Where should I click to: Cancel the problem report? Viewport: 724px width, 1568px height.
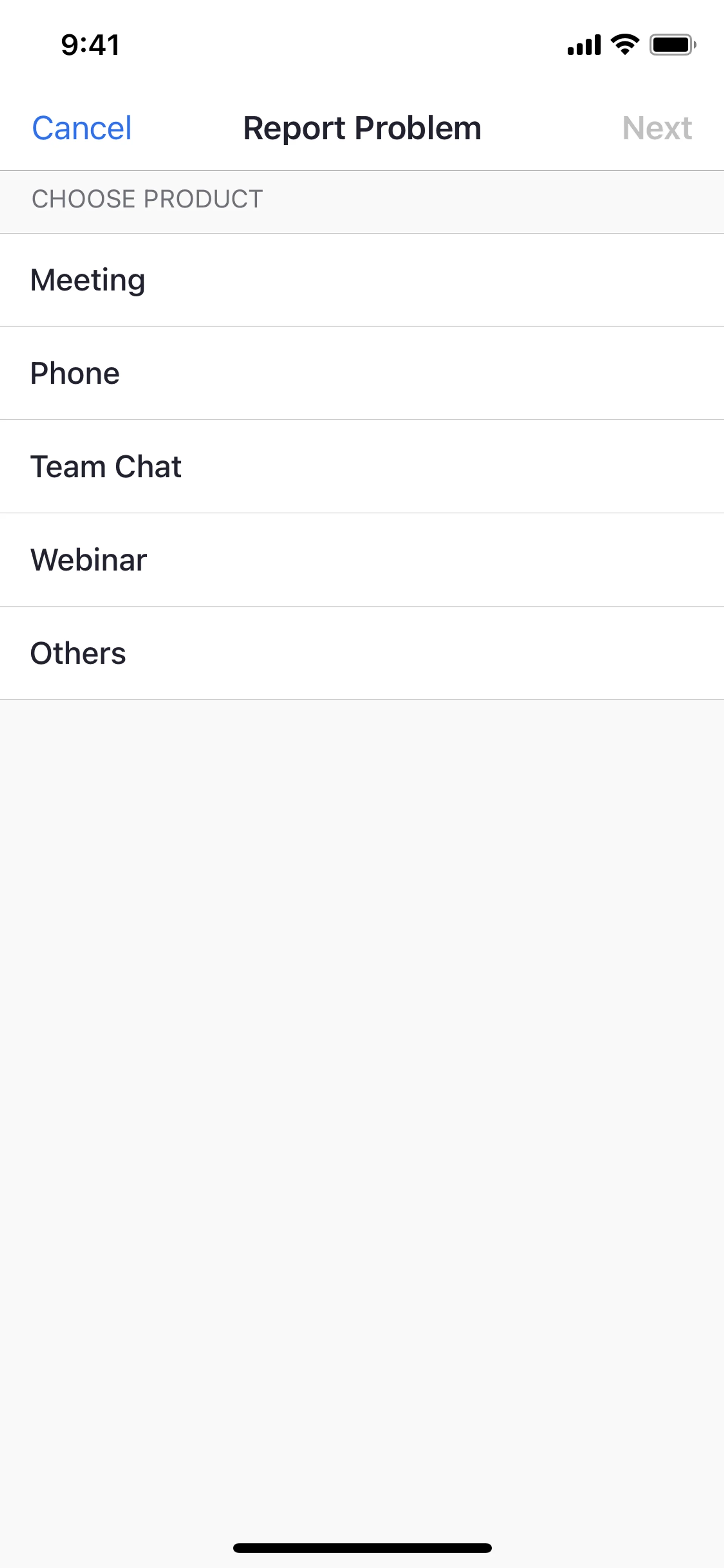81,128
